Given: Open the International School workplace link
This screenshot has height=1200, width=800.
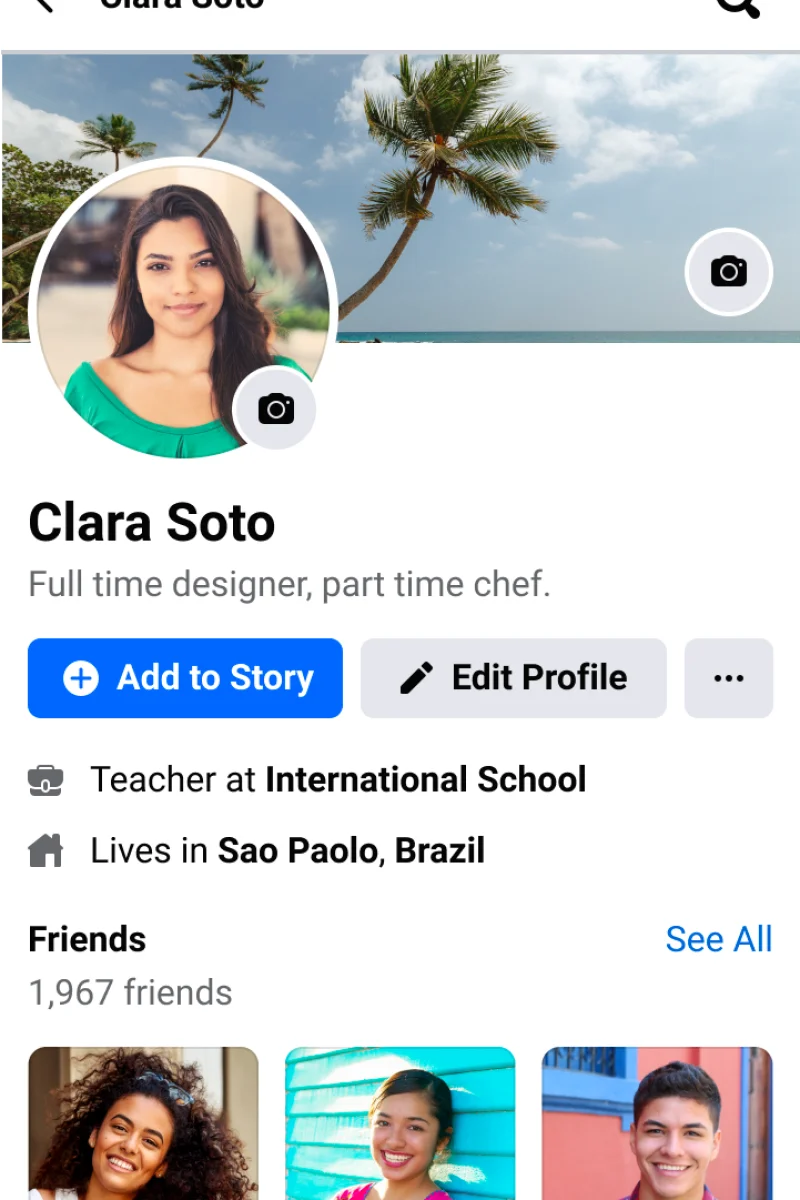Looking at the screenshot, I should (x=425, y=779).
